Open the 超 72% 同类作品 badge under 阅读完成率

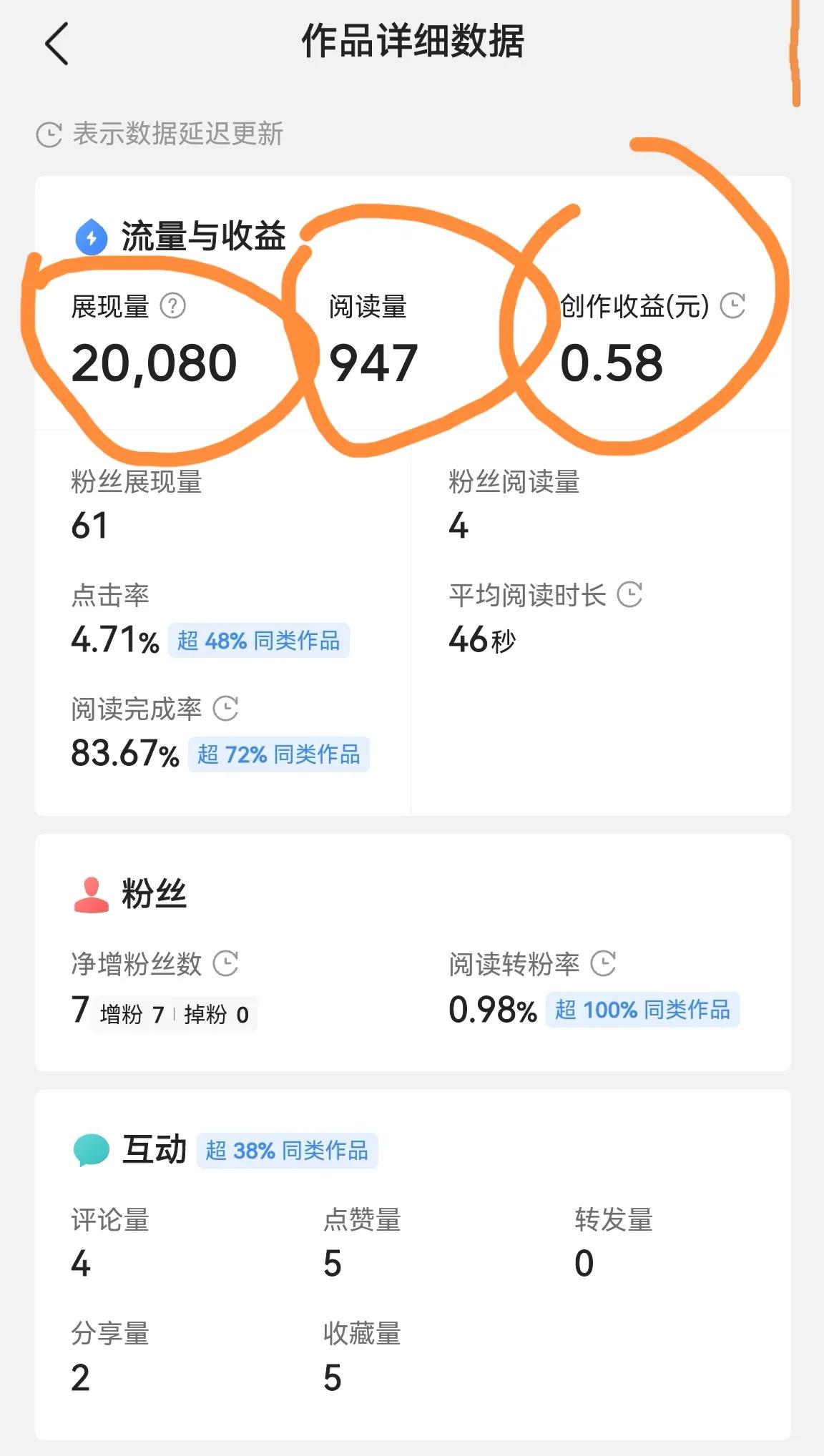tap(279, 752)
